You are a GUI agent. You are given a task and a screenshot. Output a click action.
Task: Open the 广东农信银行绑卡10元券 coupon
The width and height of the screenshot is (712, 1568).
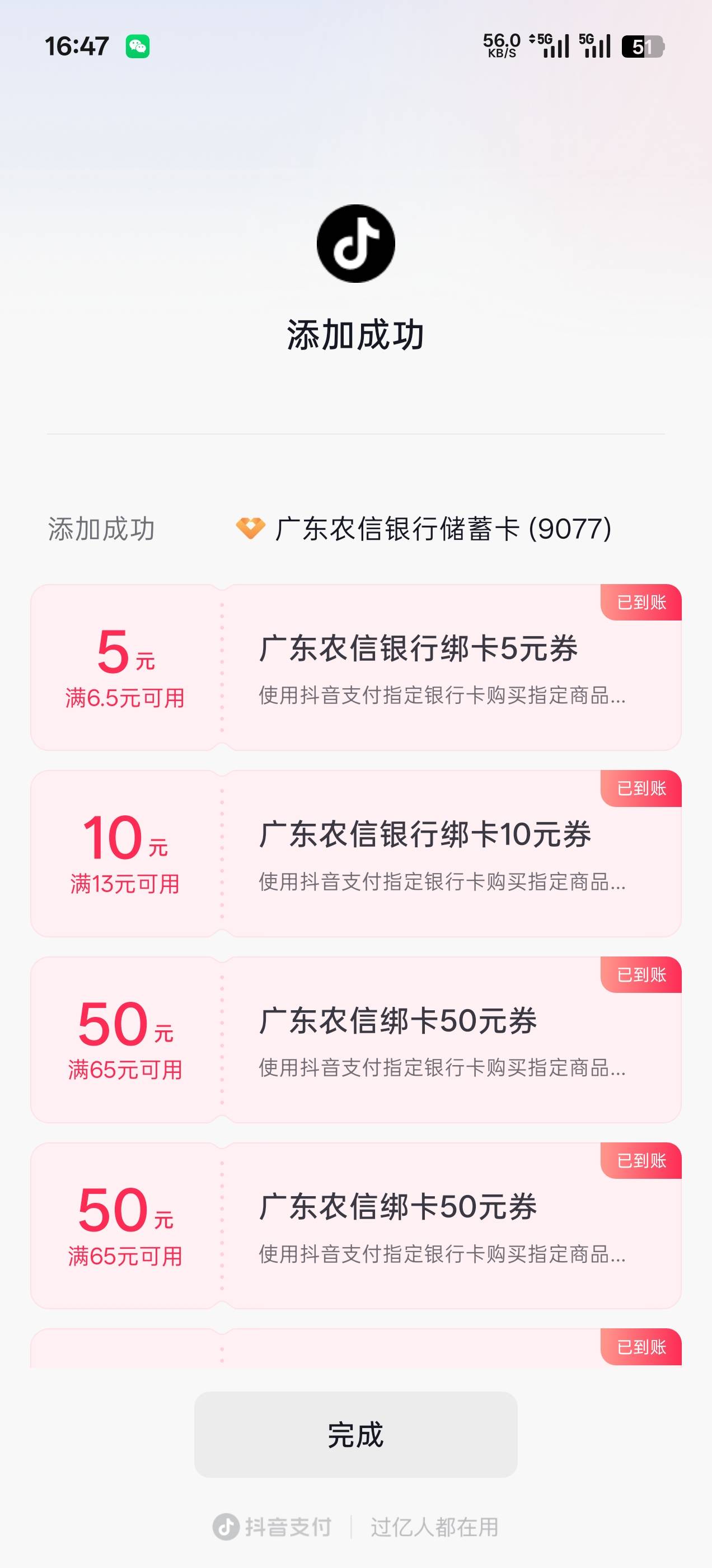coord(355,853)
